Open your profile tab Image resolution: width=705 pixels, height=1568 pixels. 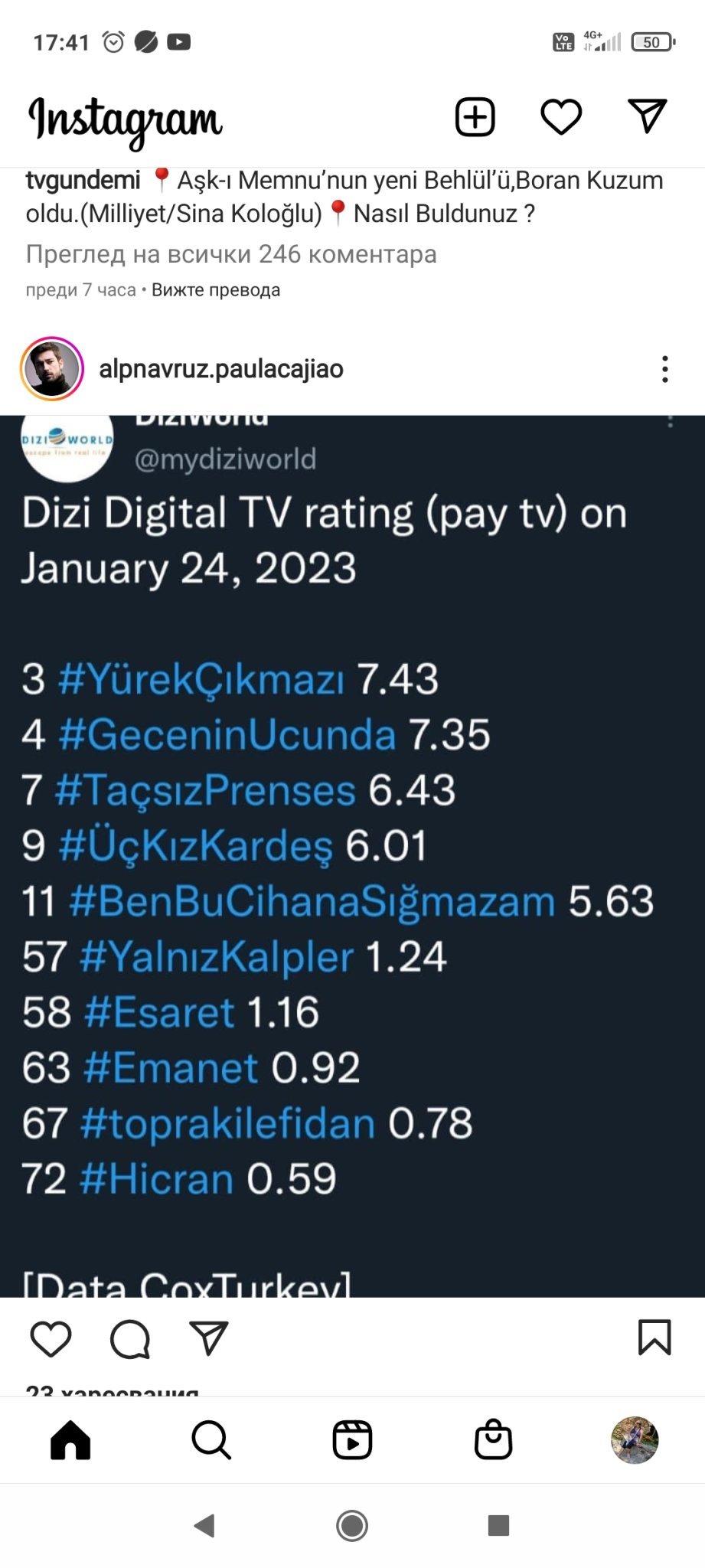(635, 1440)
